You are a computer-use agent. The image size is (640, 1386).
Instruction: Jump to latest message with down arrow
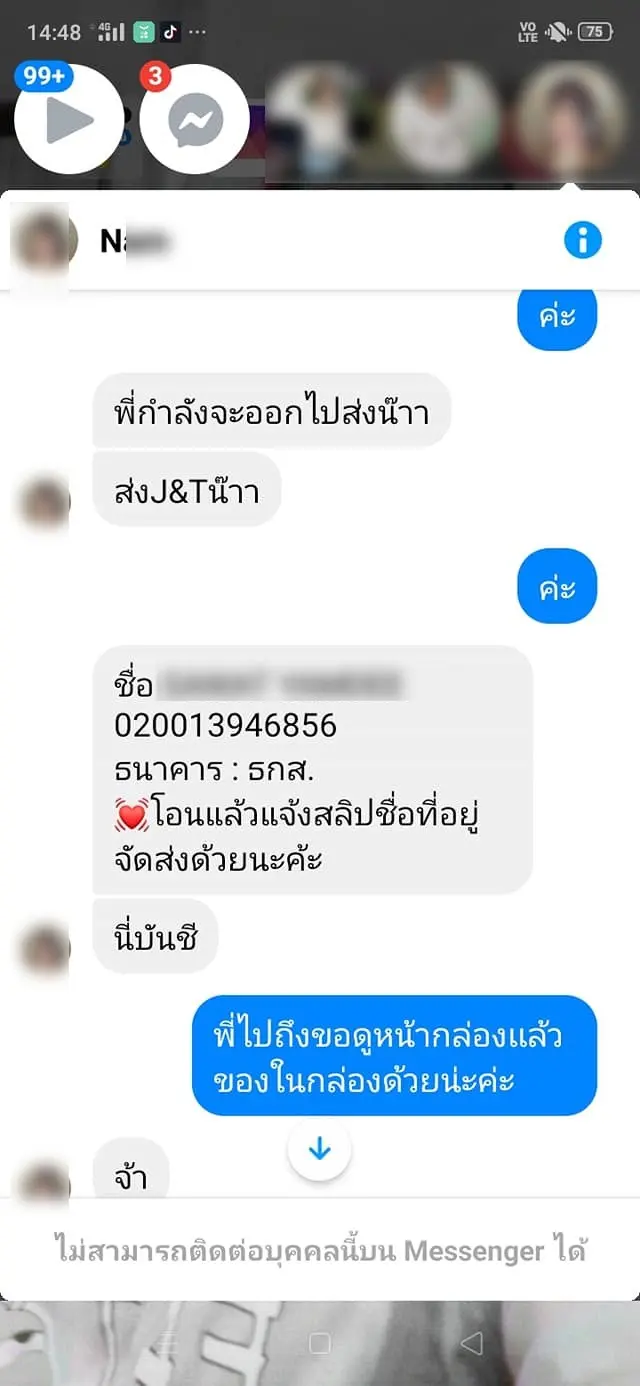[319, 1150]
